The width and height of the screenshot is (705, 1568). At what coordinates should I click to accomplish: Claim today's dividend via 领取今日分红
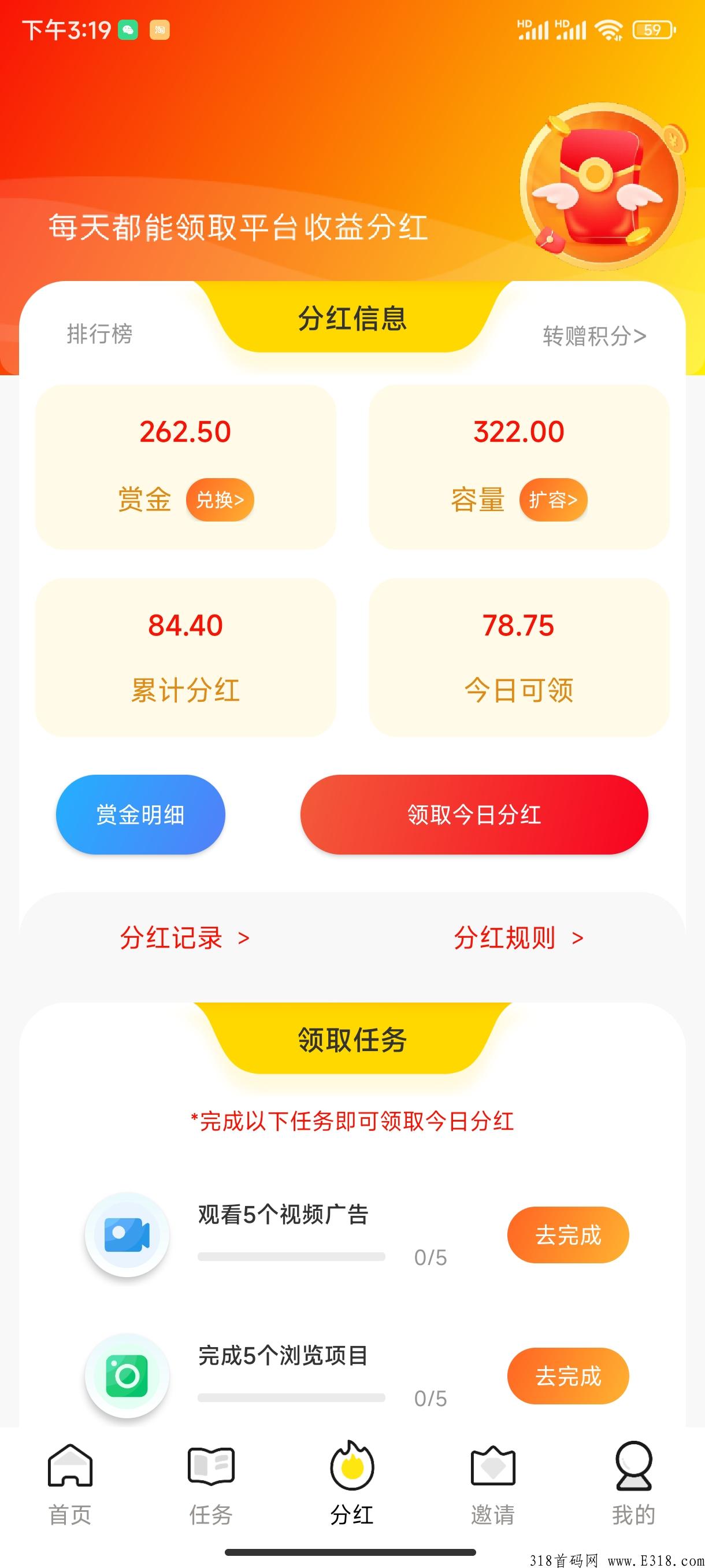click(x=474, y=815)
